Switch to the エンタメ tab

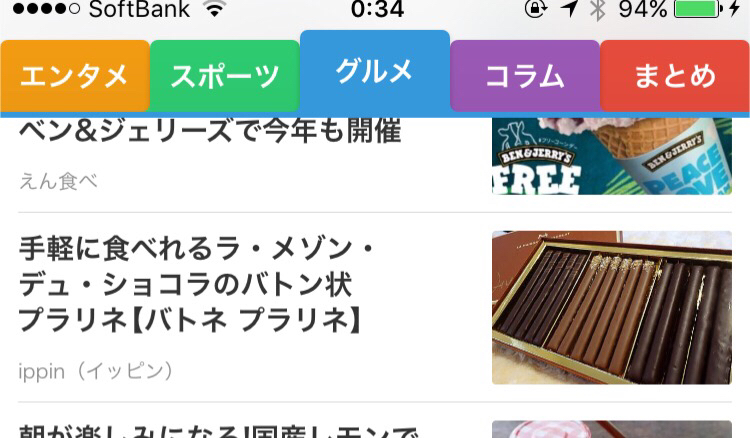pos(75,76)
